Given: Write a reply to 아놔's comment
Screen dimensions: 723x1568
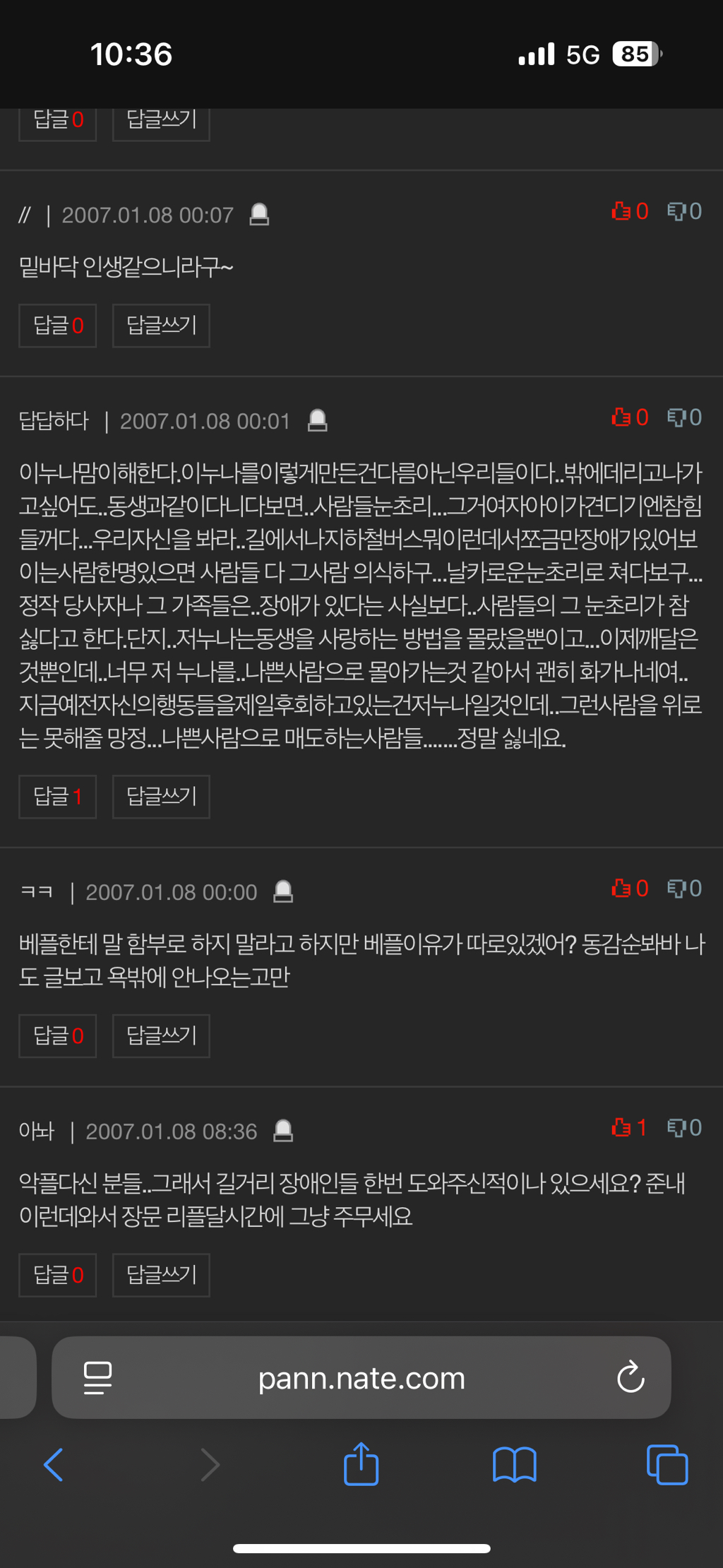Looking at the screenshot, I should (161, 1276).
